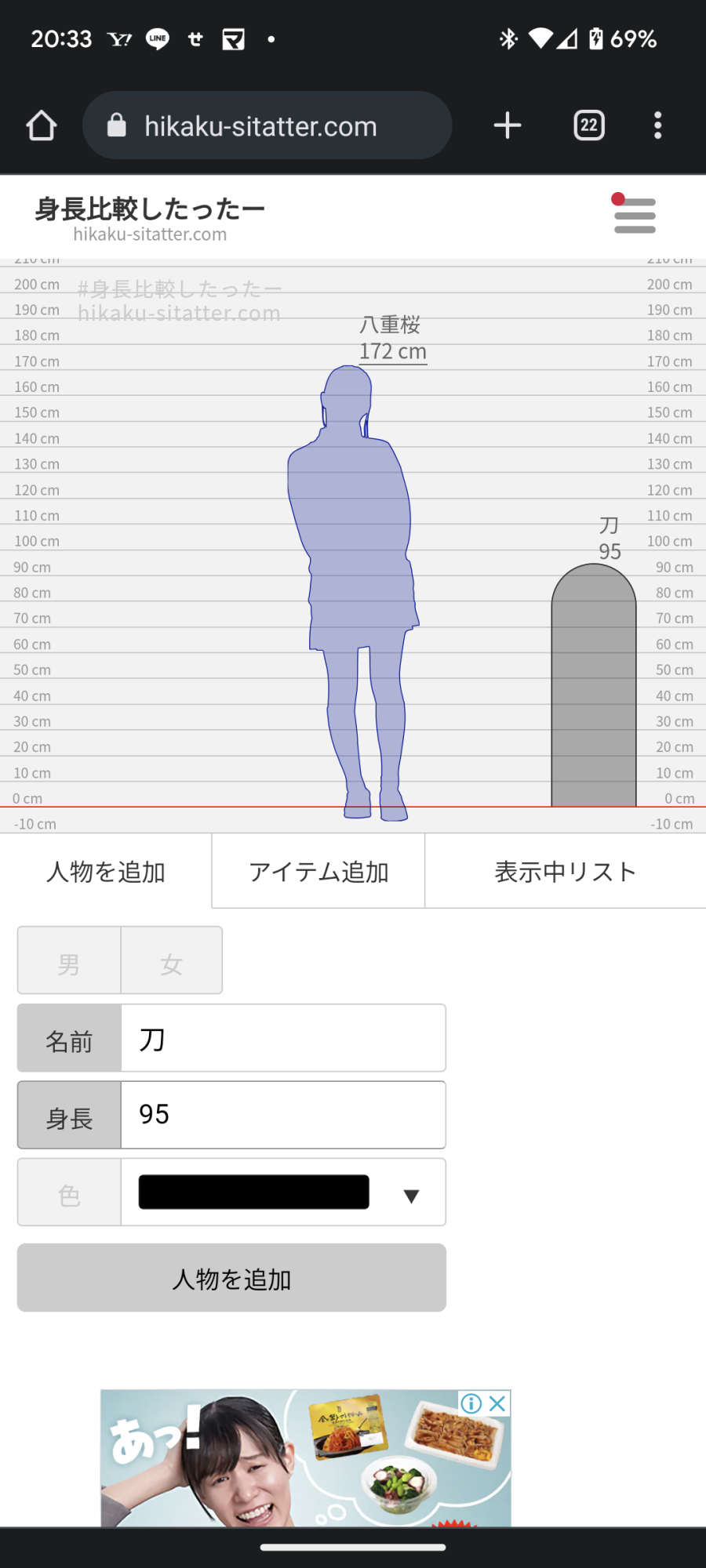Switch to the 人物を追加 tab
Image resolution: width=706 pixels, height=1568 pixels.
[106, 872]
